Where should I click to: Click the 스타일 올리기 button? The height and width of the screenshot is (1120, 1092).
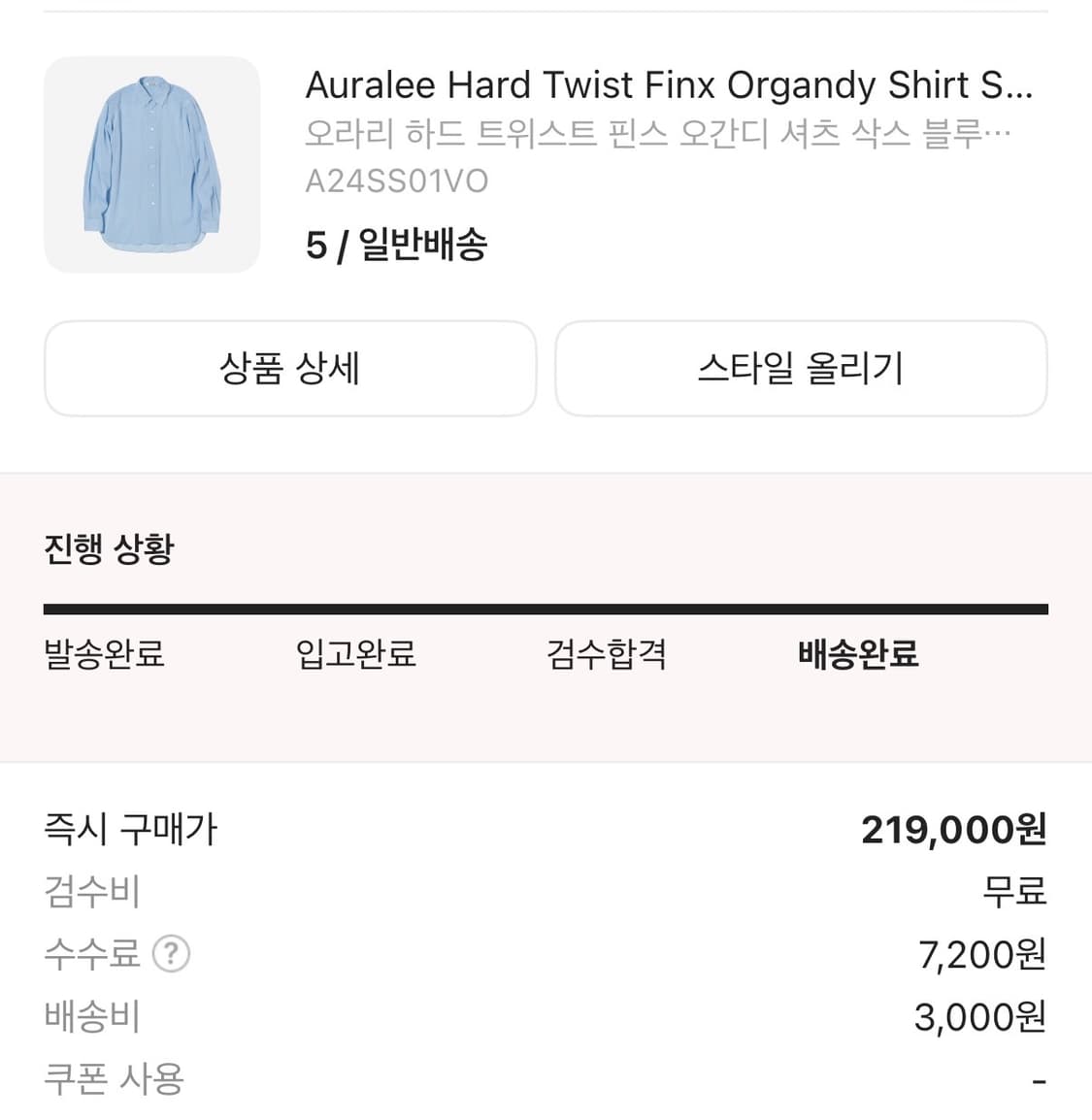[801, 369]
